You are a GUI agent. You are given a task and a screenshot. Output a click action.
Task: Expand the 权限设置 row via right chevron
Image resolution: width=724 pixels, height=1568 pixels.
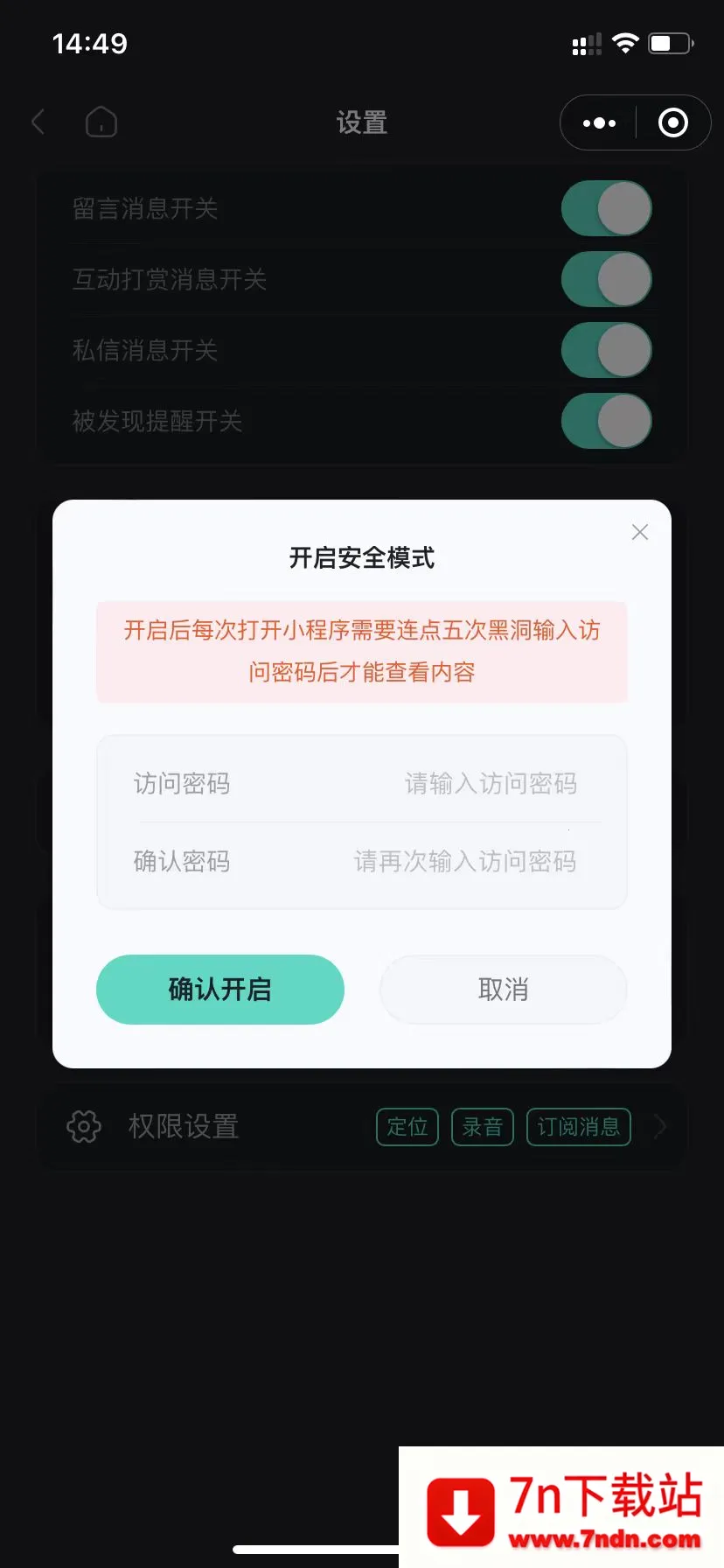660,1127
